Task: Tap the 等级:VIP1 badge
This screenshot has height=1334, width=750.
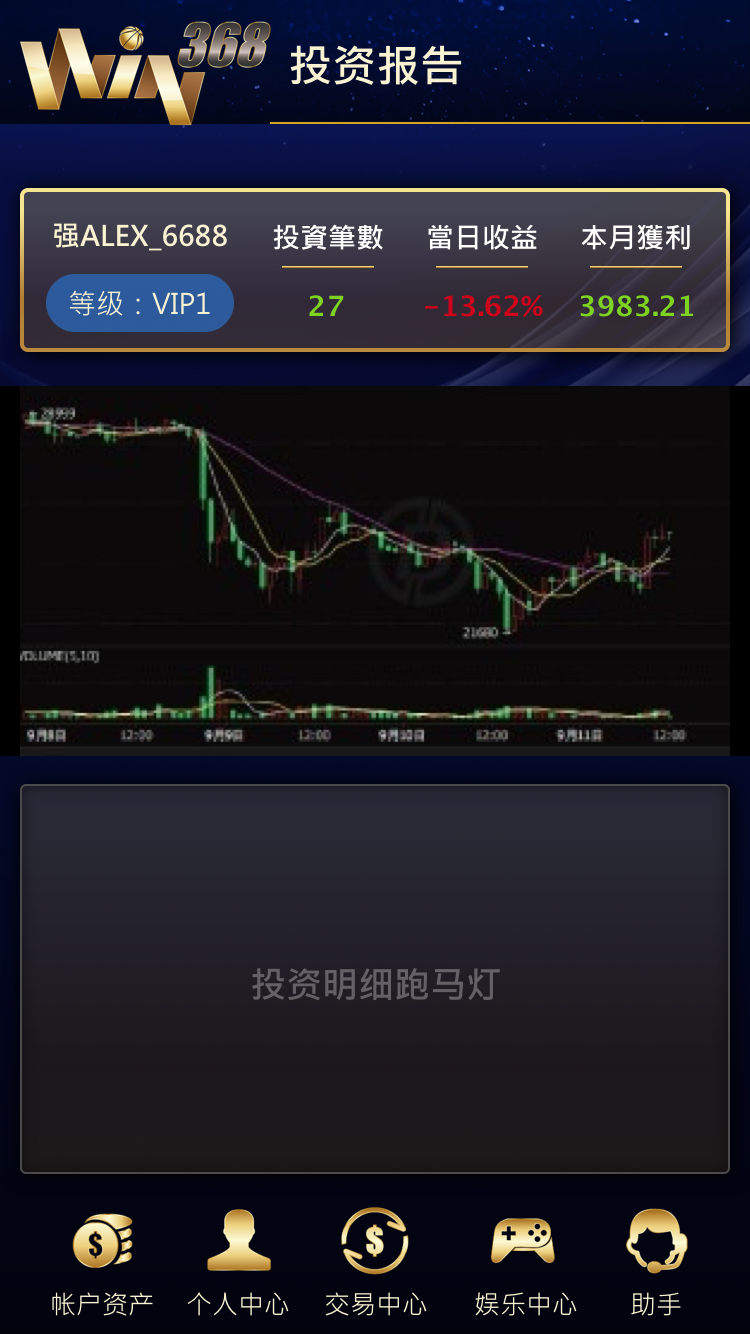Action: (140, 303)
